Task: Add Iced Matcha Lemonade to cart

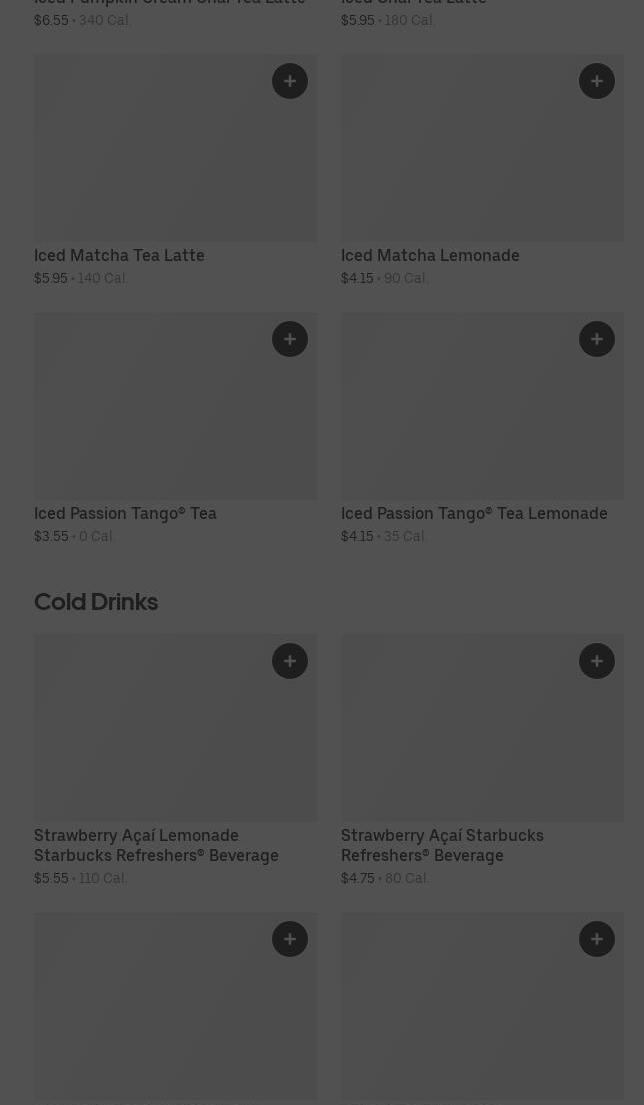Action: click(x=597, y=81)
